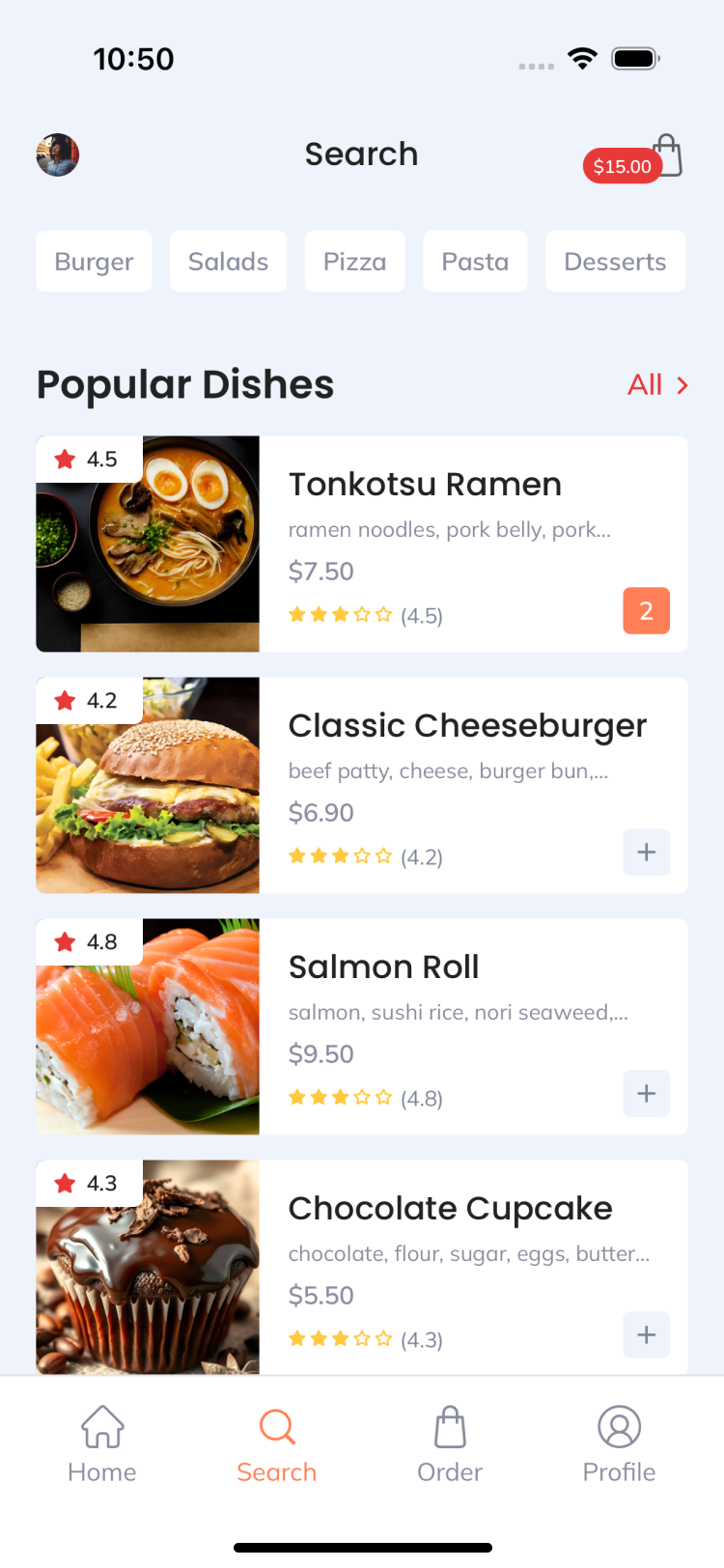Show Pasta dishes
This screenshot has width=724, height=1568.
coord(475,262)
